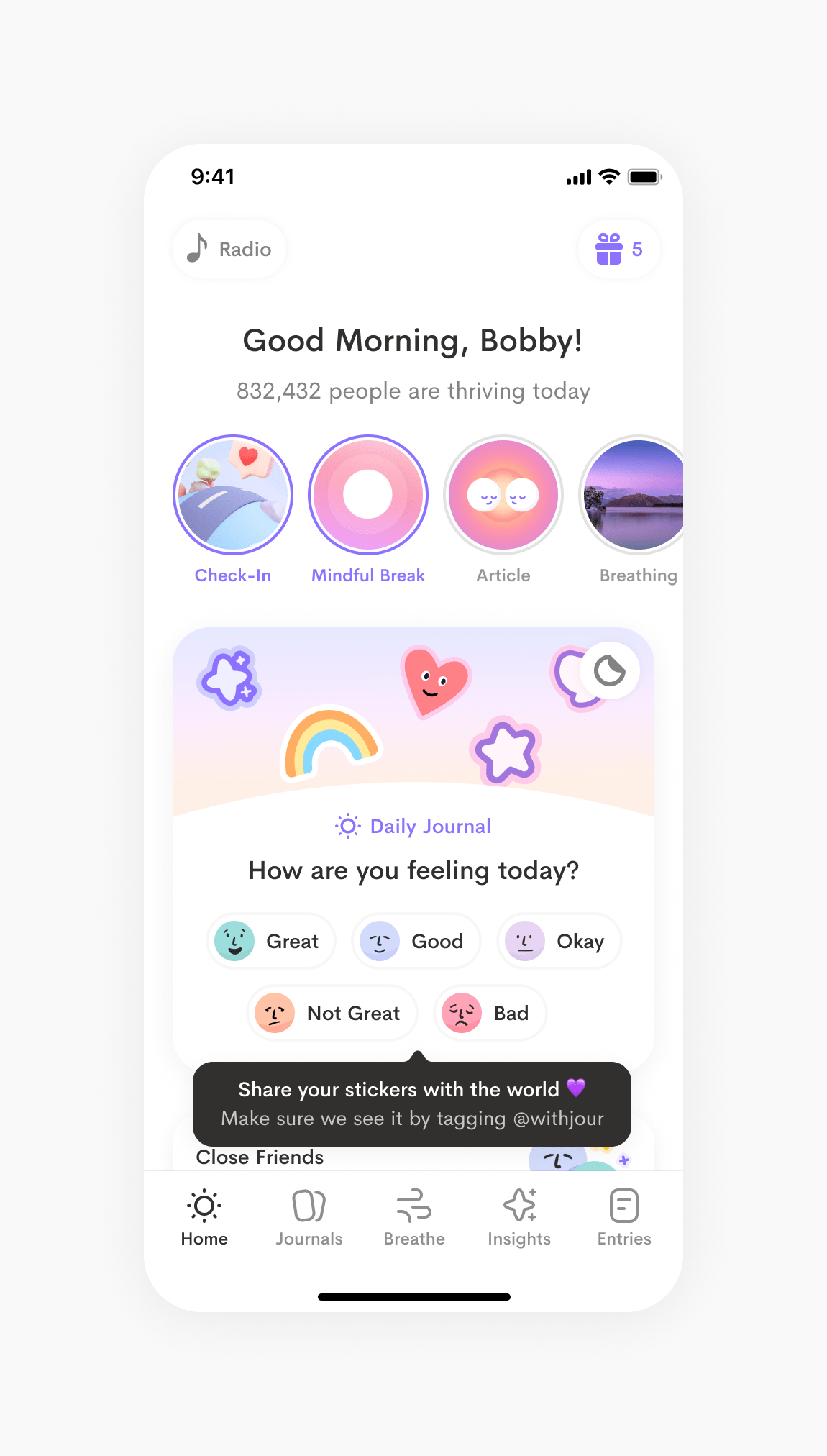Select the Not Great mood chip
Viewport: 827px width, 1456px height.
(332, 1013)
